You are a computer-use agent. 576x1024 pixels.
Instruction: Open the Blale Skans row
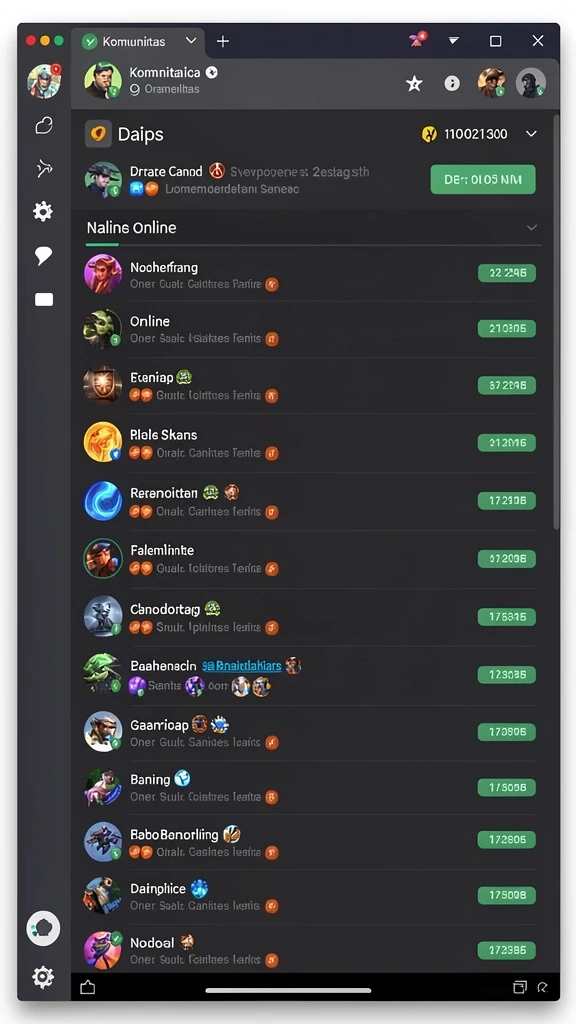tap(310, 443)
